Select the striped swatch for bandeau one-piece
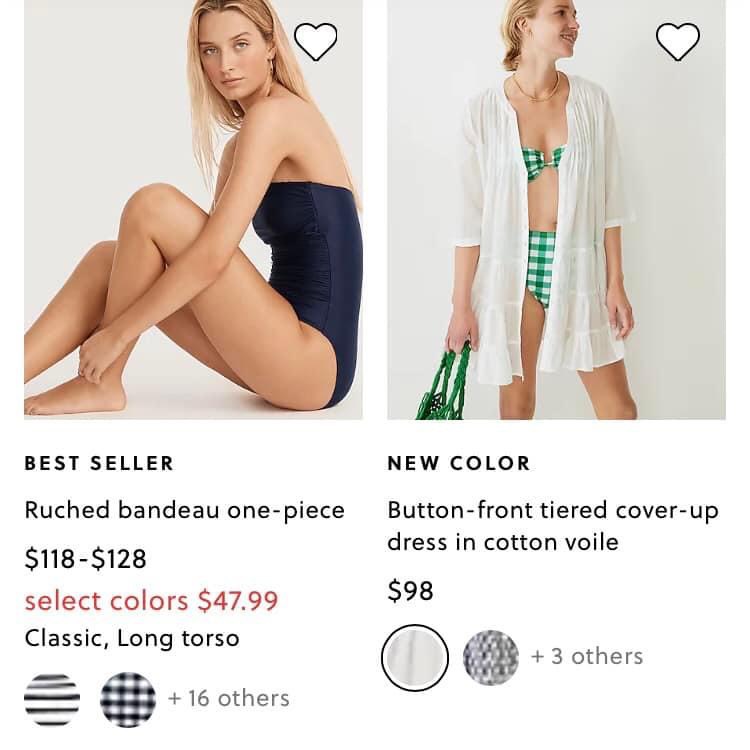Viewport: 750px width, 750px height. click(52, 698)
